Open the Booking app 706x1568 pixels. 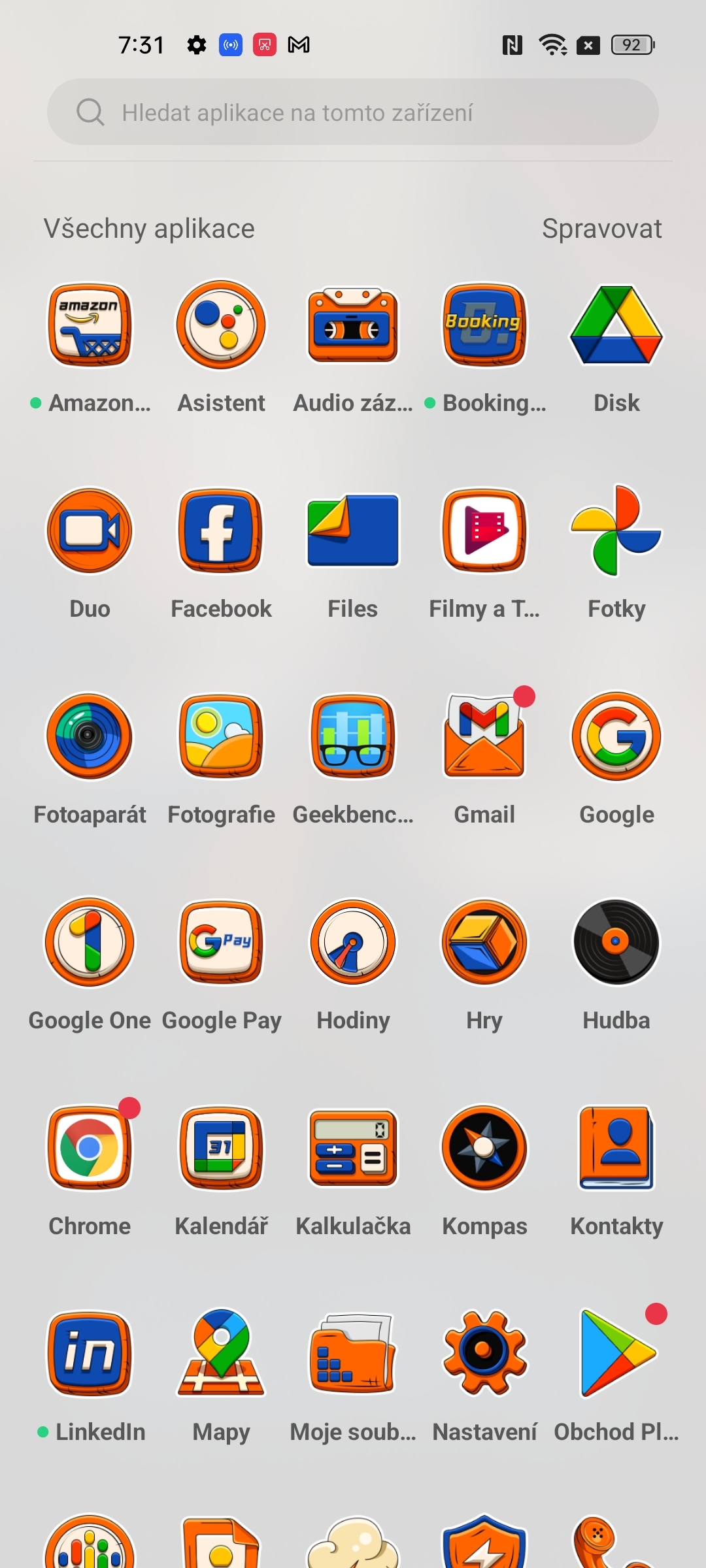484,325
